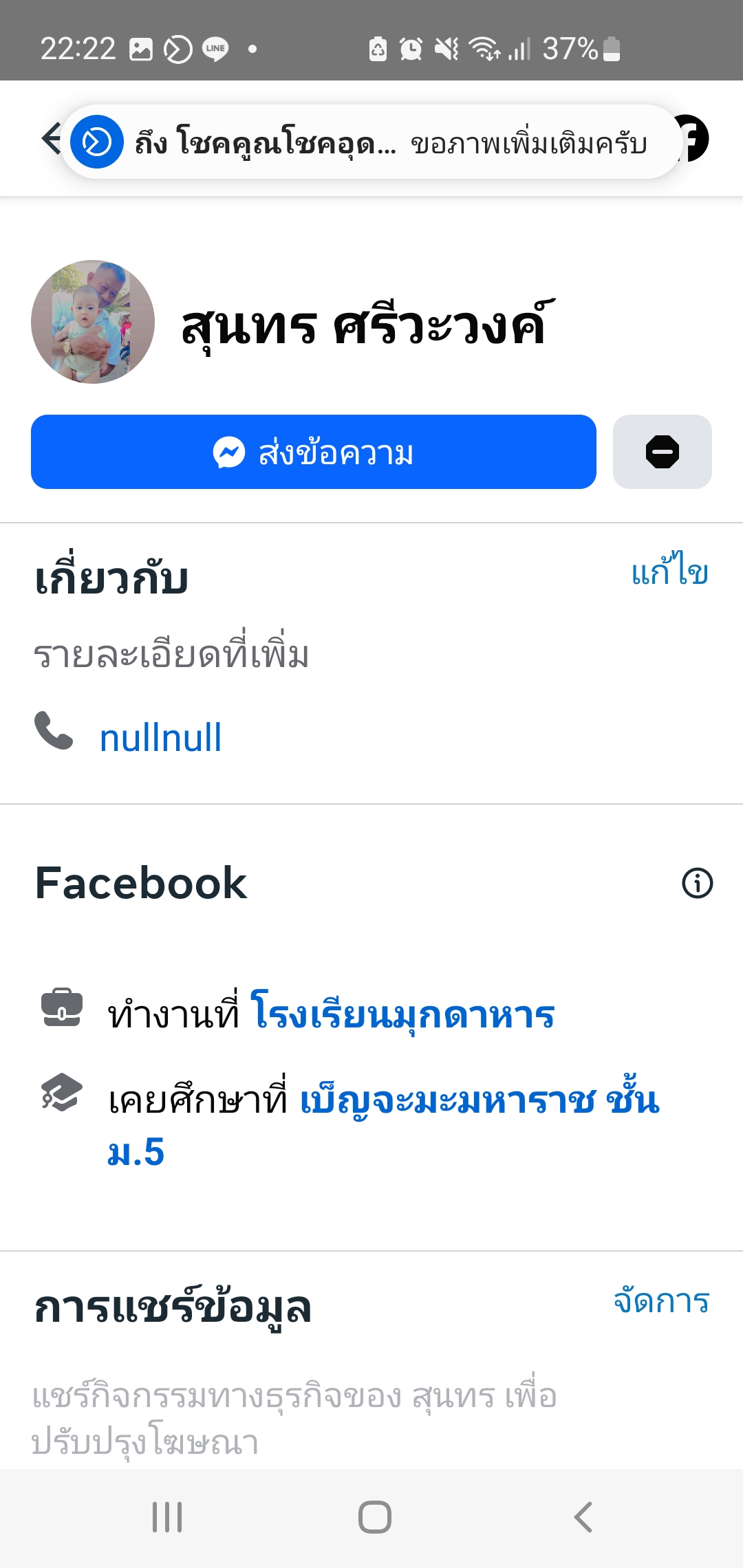The width and height of the screenshot is (743, 1568).
Task: Tap the nullnull phone number link
Action: 160,738
